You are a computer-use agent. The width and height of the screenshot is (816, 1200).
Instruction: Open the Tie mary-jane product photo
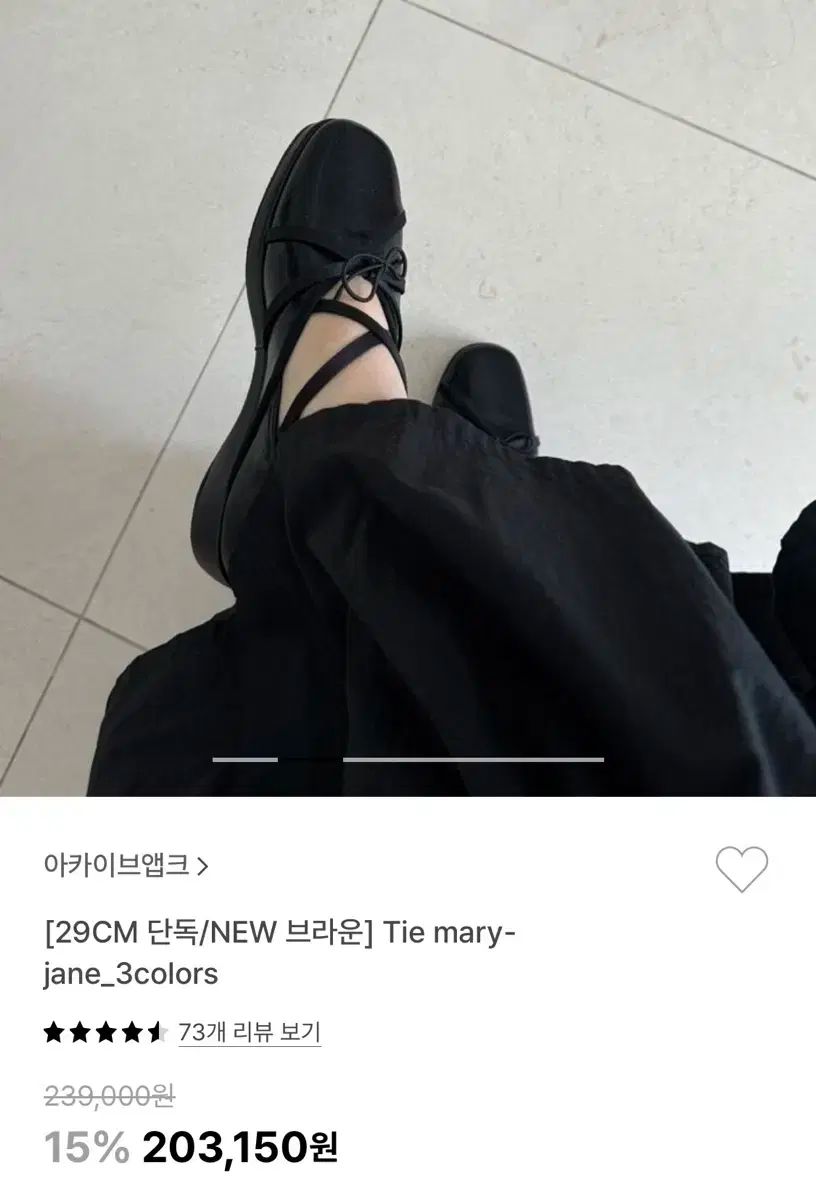click(x=408, y=398)
